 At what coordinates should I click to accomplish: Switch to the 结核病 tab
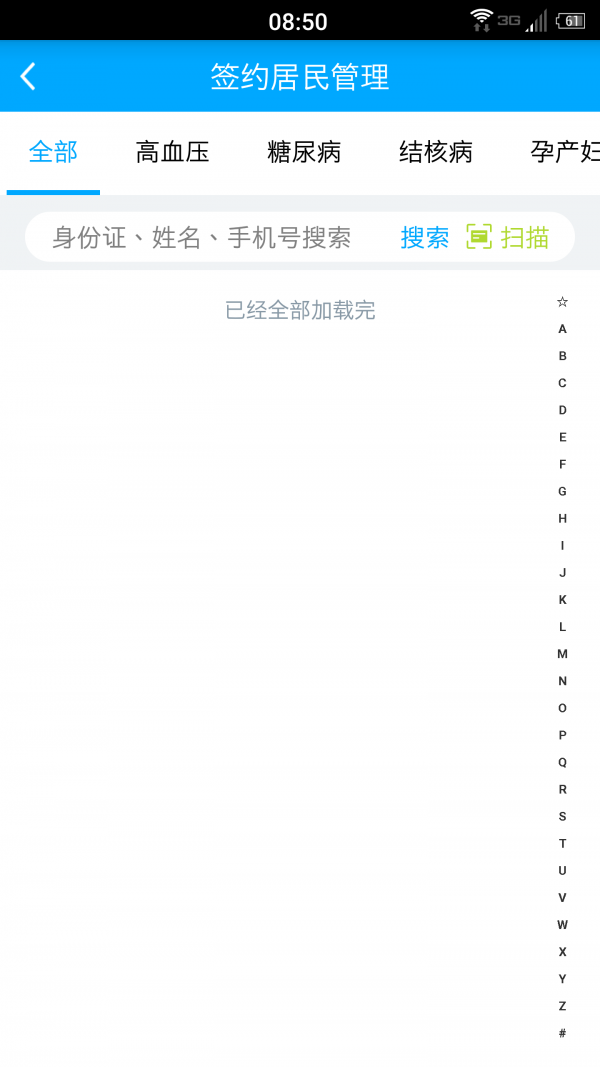(x=436, y=152)
